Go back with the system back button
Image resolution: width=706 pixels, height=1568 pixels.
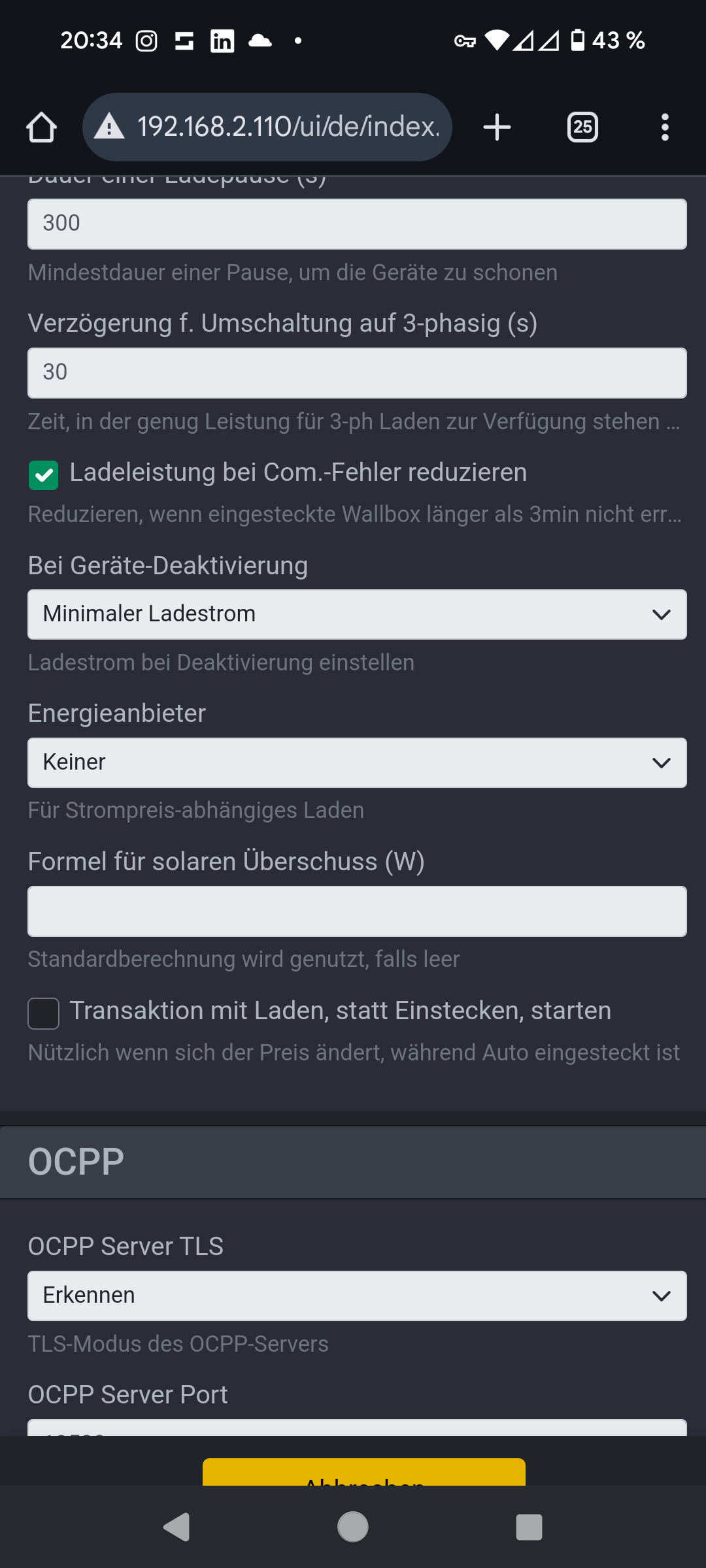coord(176,1527)
